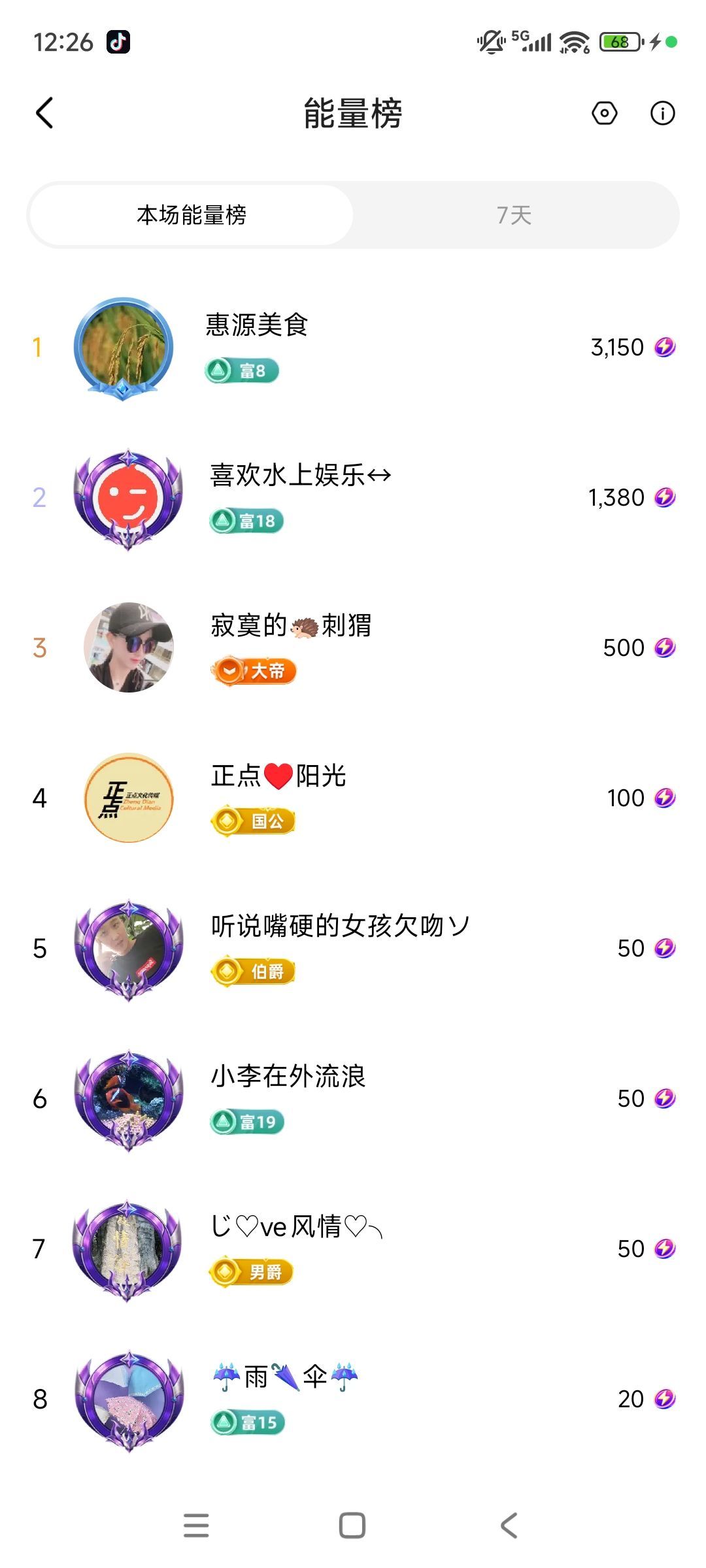The width and height of the screenshot is (706, 1568).
Task: View 小李在外流浪 user row
Action: pyautogui.click(x=353, y=1098)
